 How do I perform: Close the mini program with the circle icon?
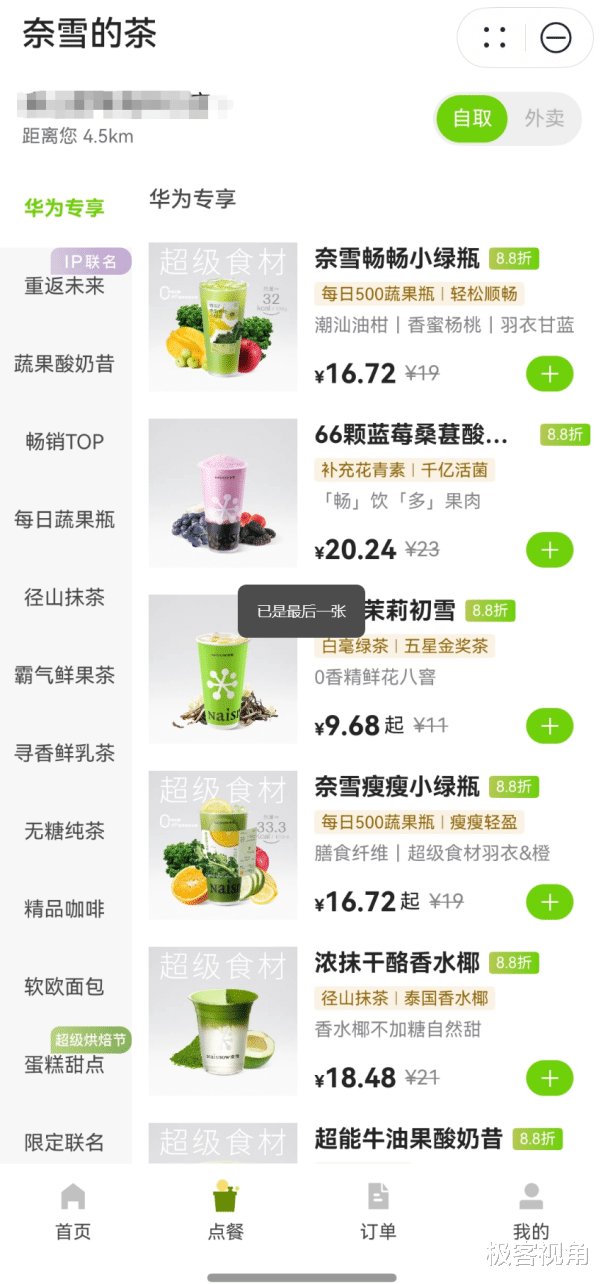coord(556,38)
